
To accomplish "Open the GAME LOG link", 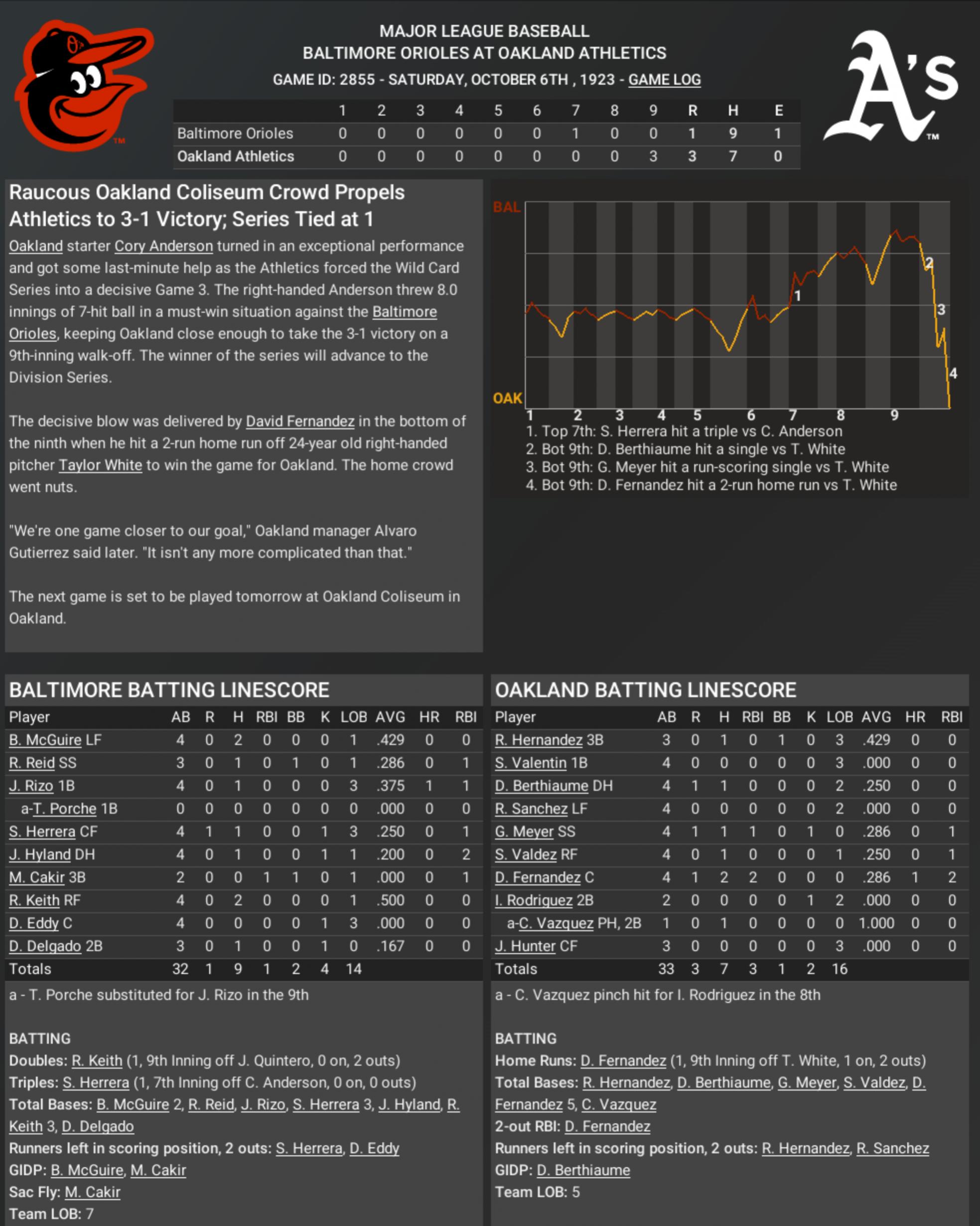I will click(664, 80).
